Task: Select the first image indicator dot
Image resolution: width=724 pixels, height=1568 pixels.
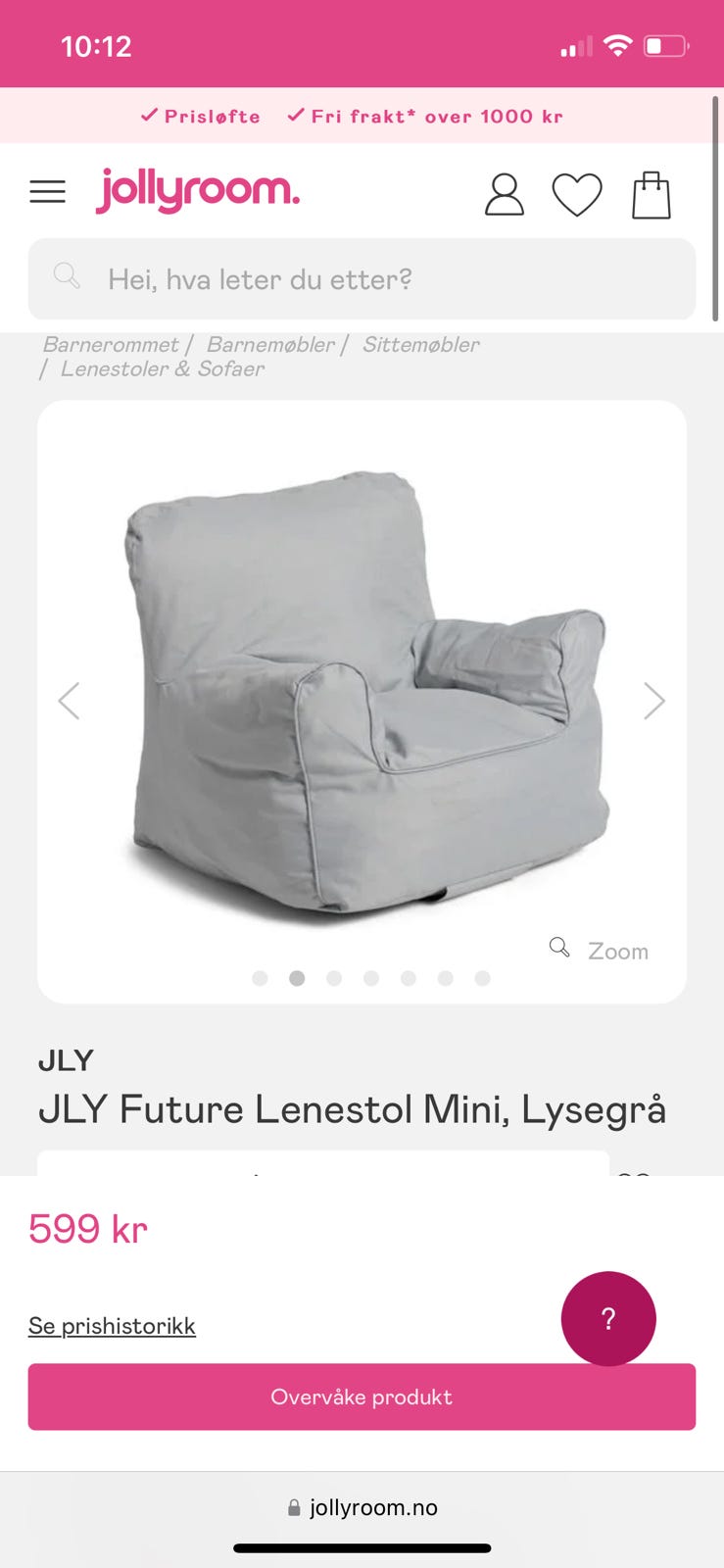Action: 260,978
